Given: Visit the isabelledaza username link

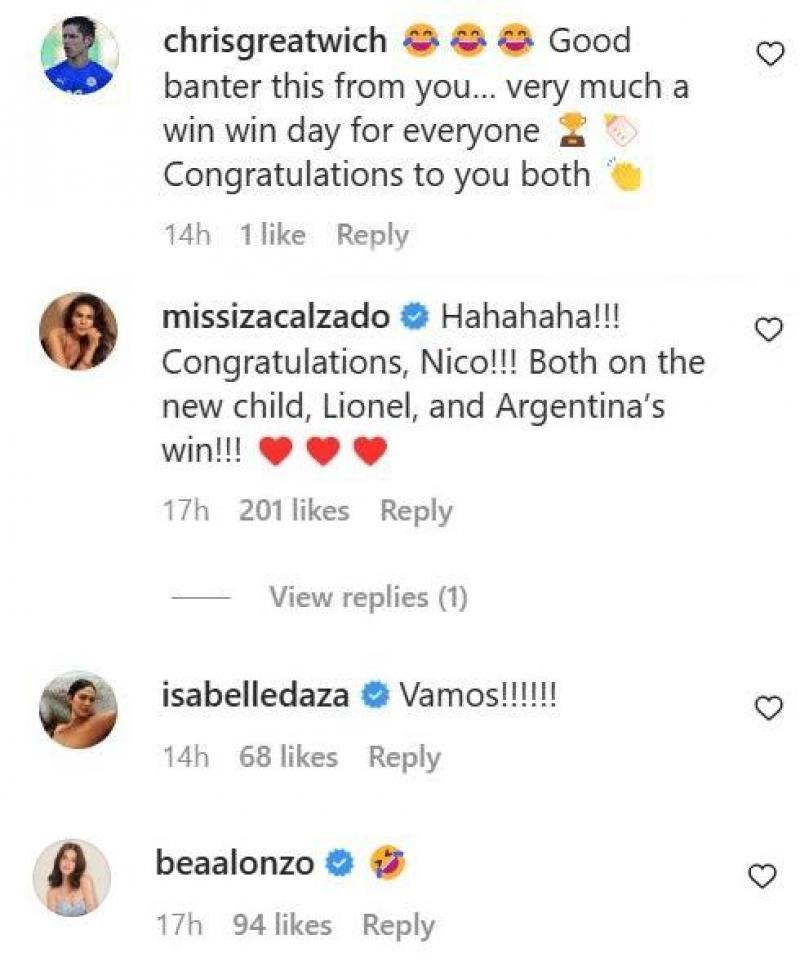Looking at the screenshot, I should (x=255, y=694).
